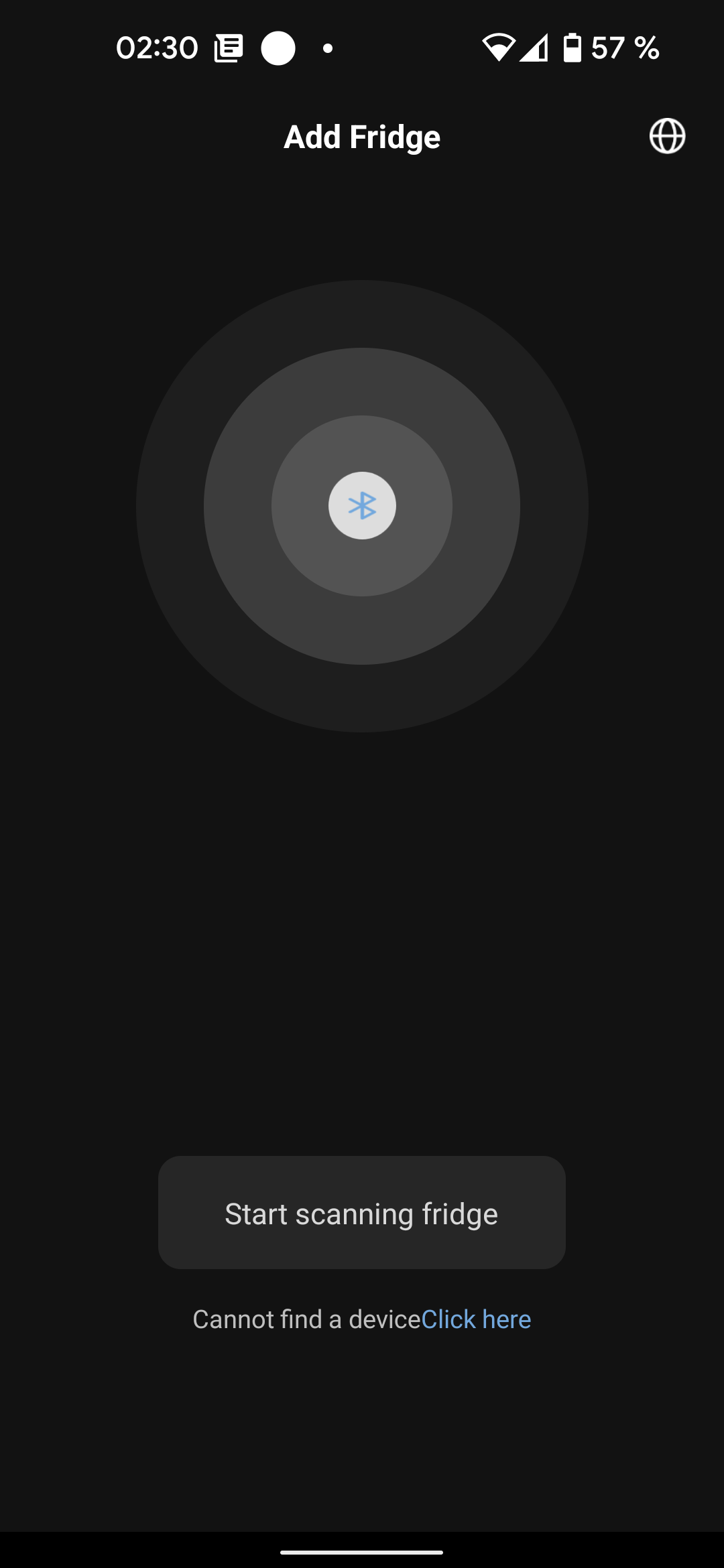Image resolution: width=724 pixels, height=1568 pixels.
Task: Tap the 'Click here' help link
Action: click(x=476, y=1319)
